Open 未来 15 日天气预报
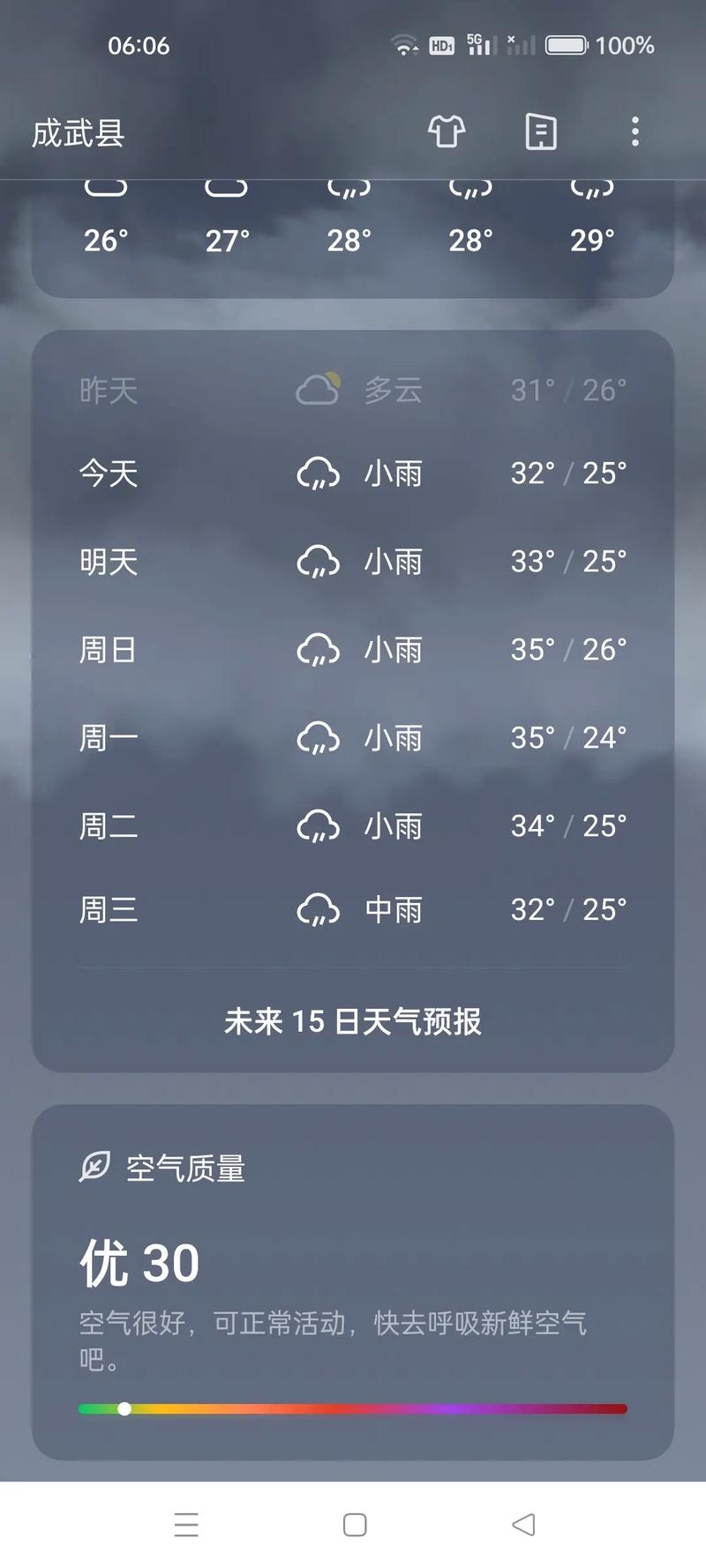The height and width of the screenshot is (1568, 706). [x=353, y=1020]
